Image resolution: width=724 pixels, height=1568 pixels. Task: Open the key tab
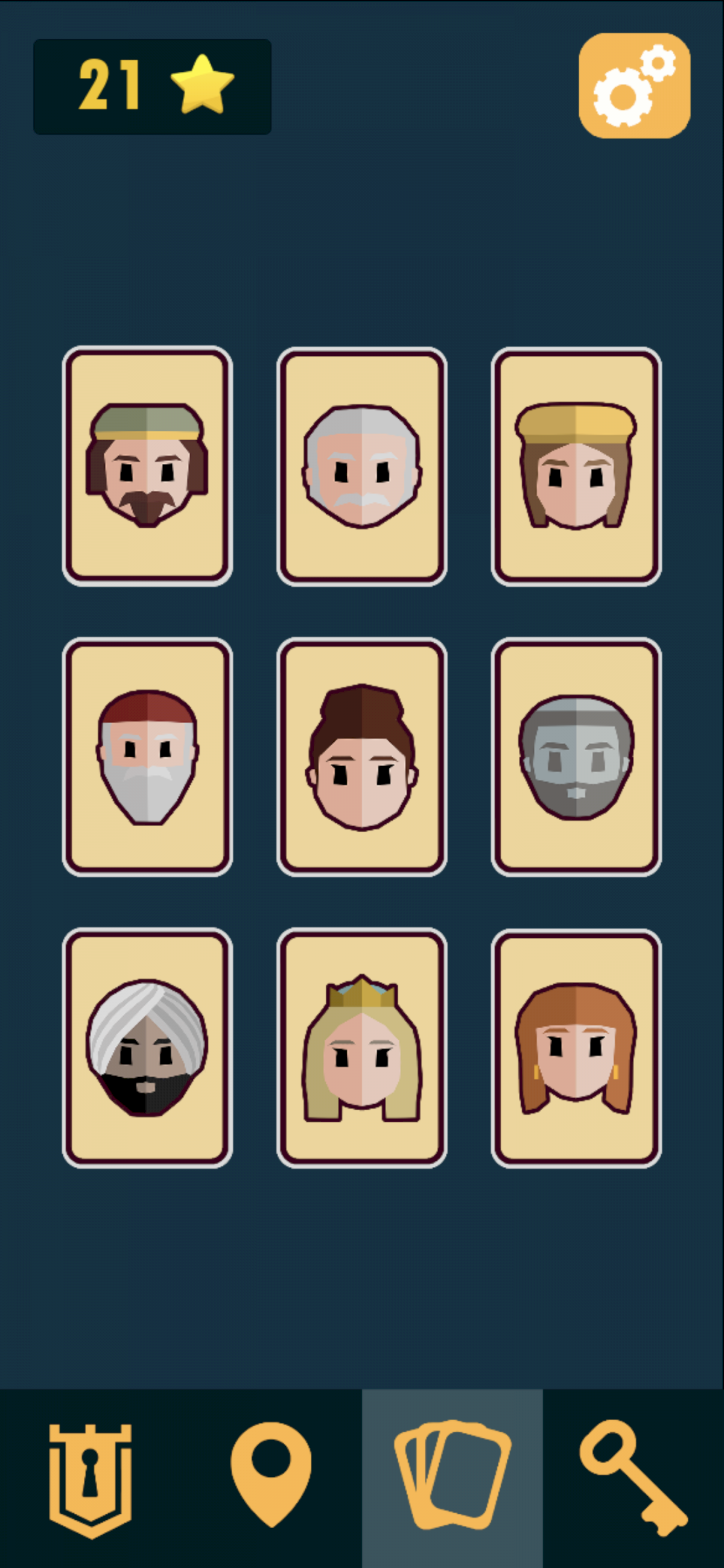[x=634, y=1479]
